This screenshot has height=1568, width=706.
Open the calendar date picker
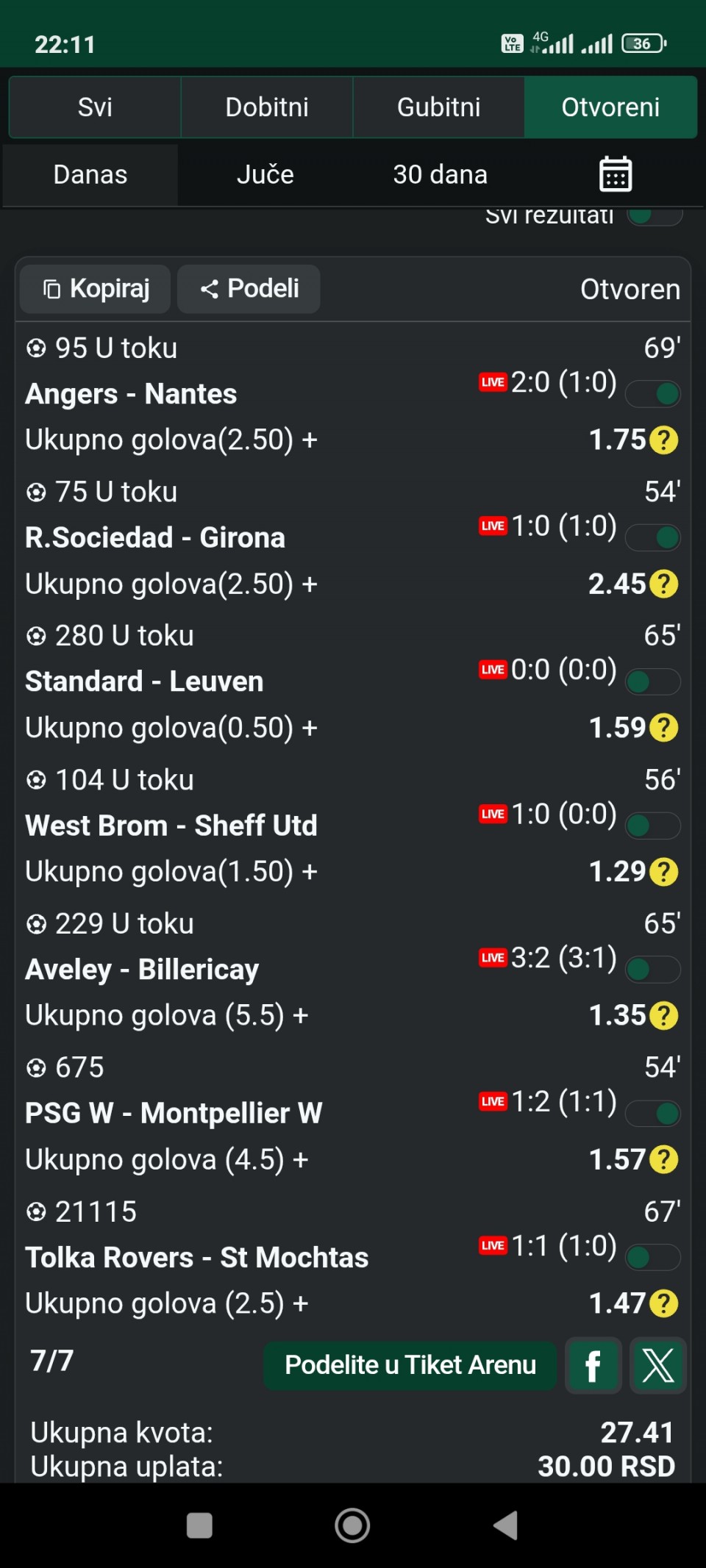click(616, 174)
